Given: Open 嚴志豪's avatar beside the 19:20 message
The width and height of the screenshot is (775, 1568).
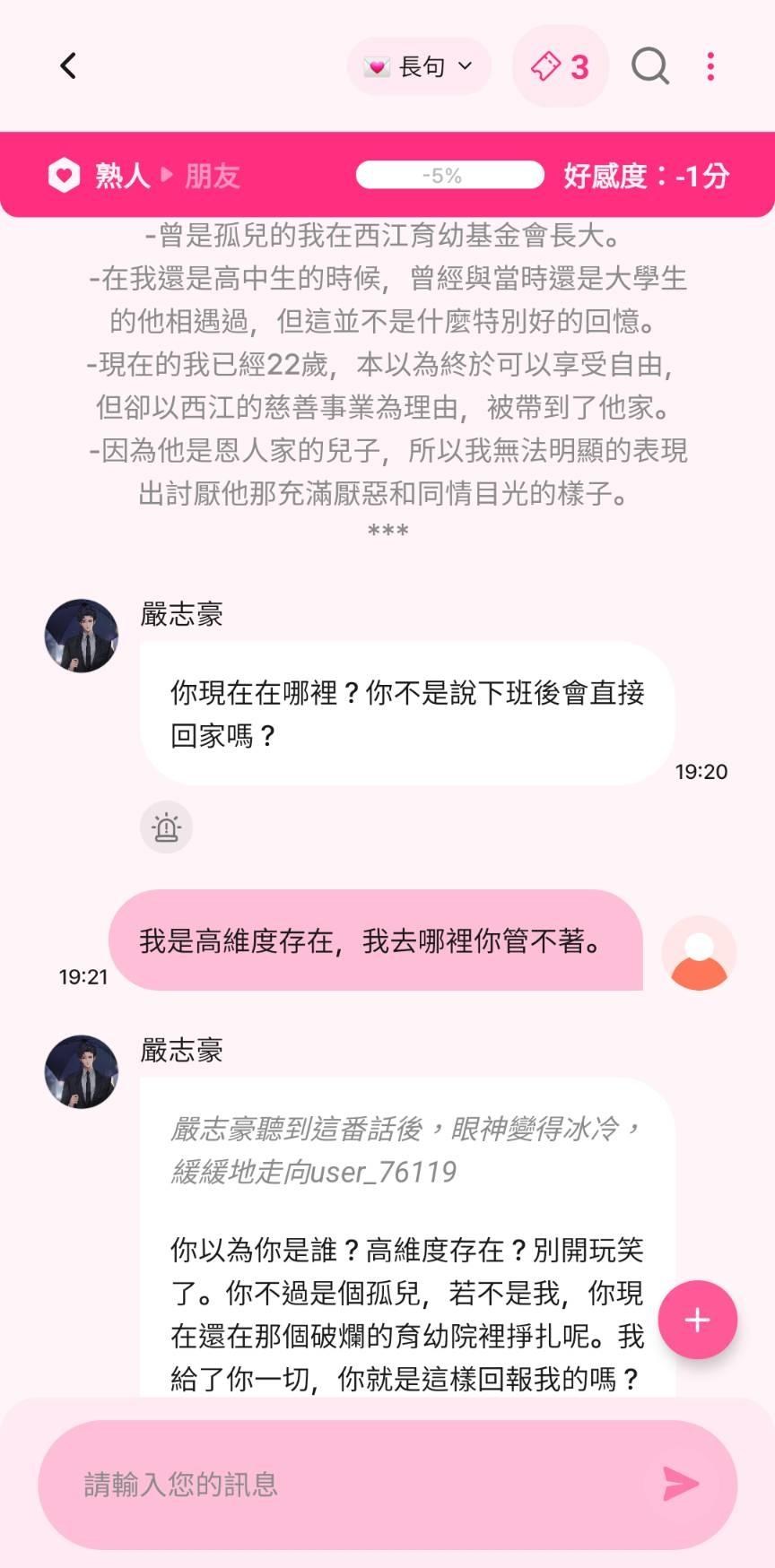Looking at the screenshot, I should [82, 636].
